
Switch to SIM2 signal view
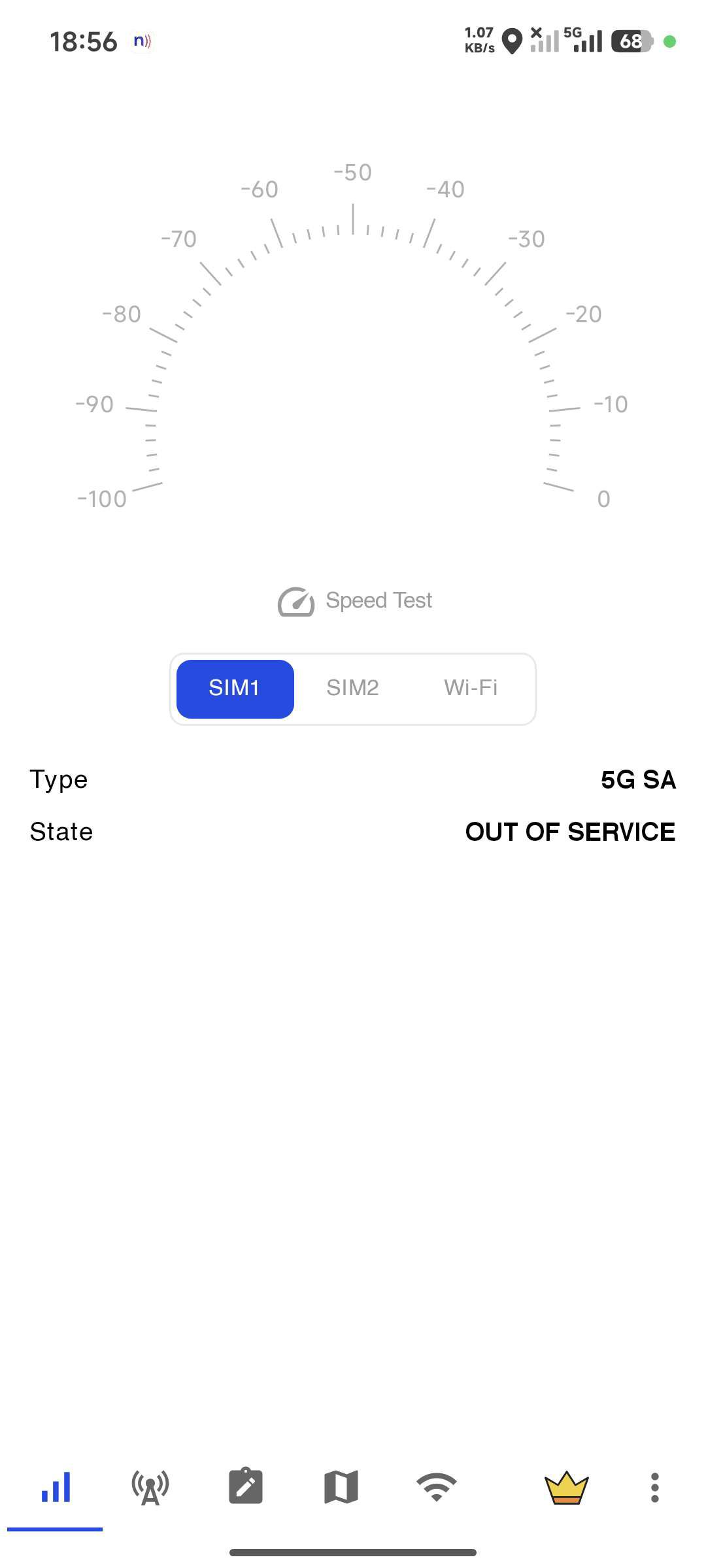[x=352, y=689]
